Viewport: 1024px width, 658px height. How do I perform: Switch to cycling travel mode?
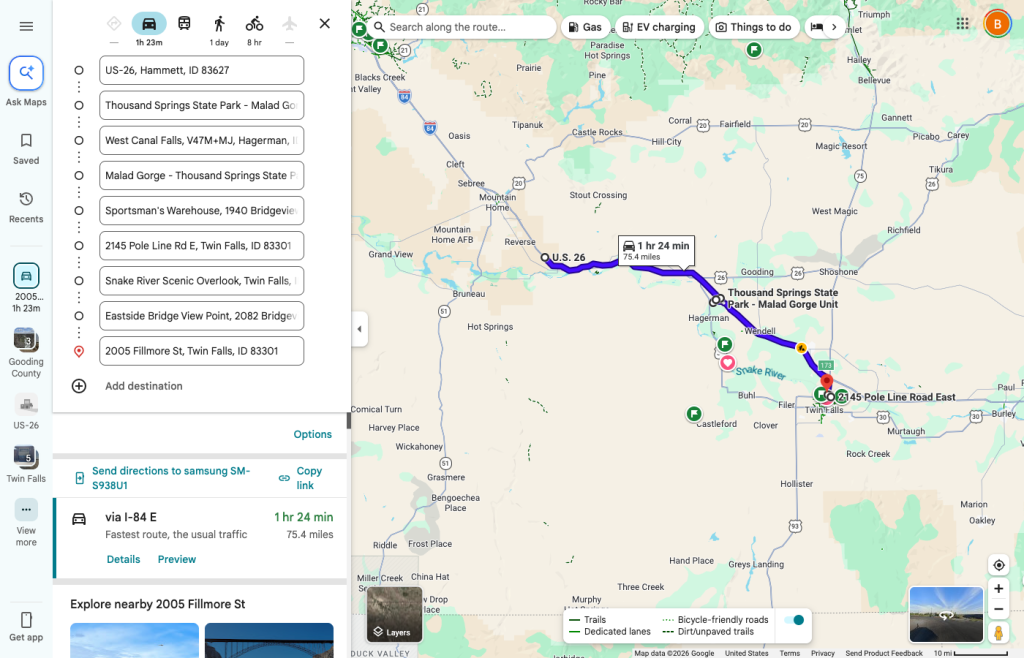254,24
